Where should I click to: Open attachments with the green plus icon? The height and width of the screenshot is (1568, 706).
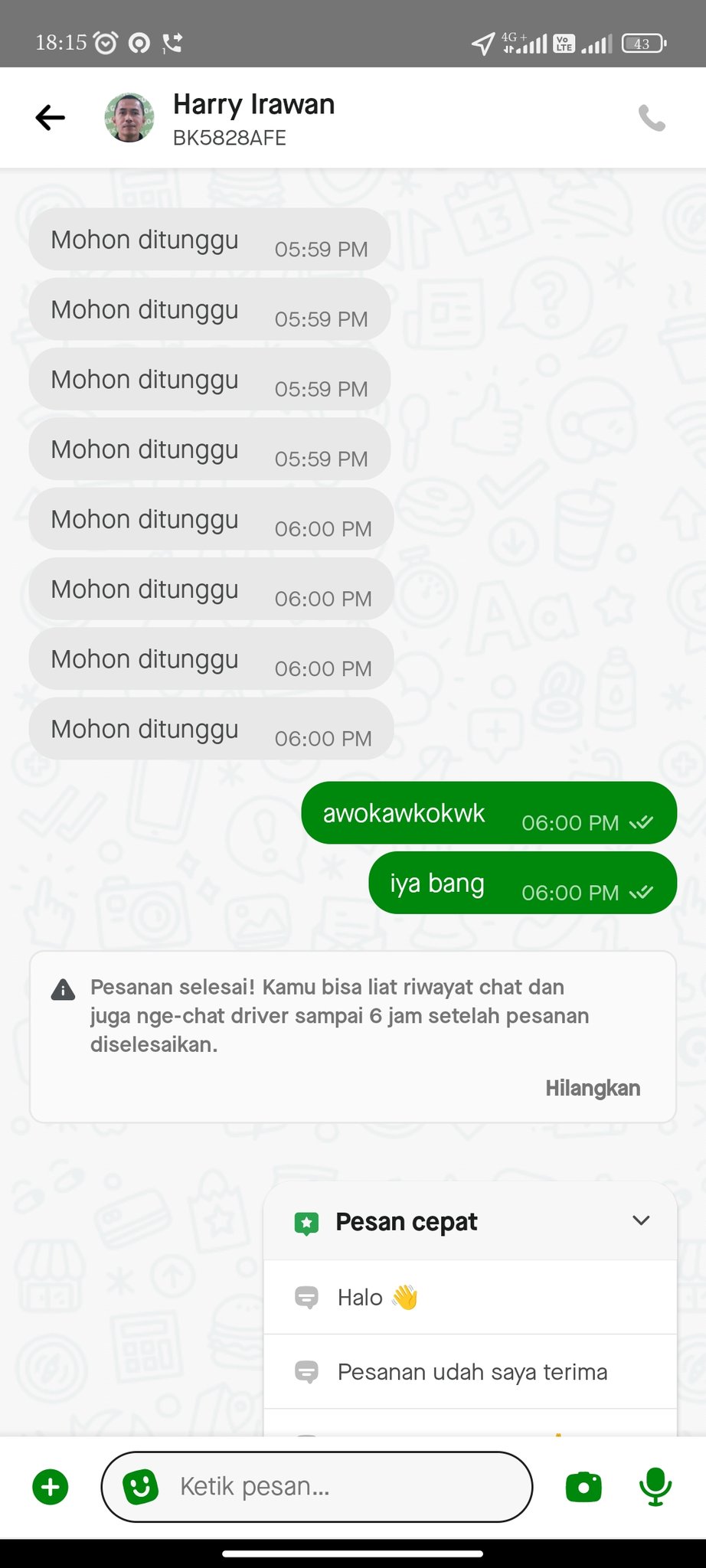49,1486
